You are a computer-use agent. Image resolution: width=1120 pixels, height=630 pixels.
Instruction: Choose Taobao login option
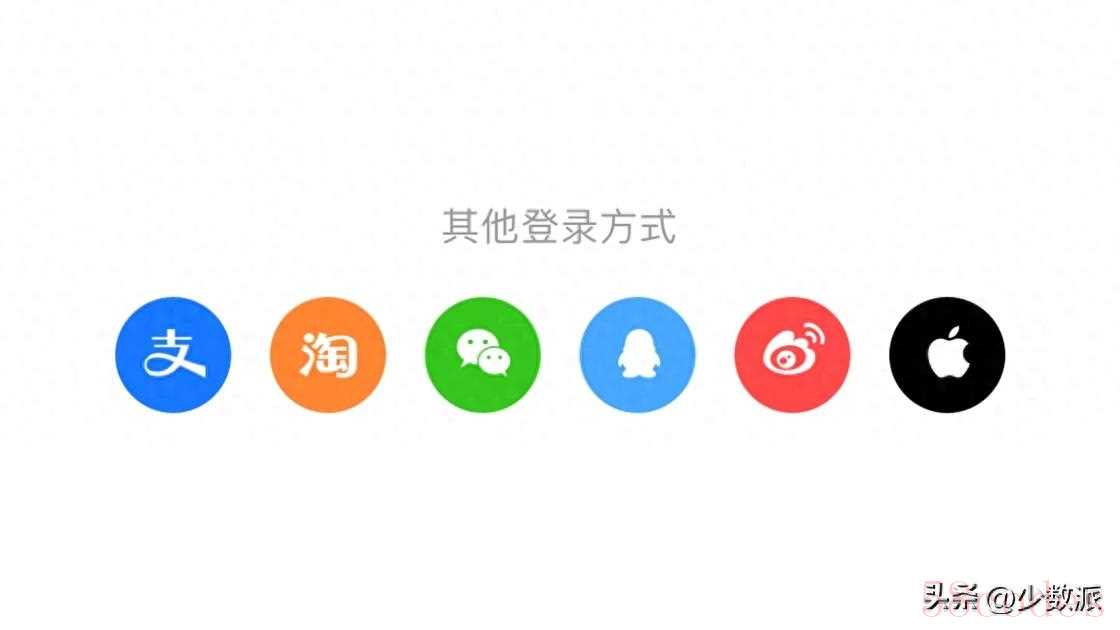tap(327, 355)
